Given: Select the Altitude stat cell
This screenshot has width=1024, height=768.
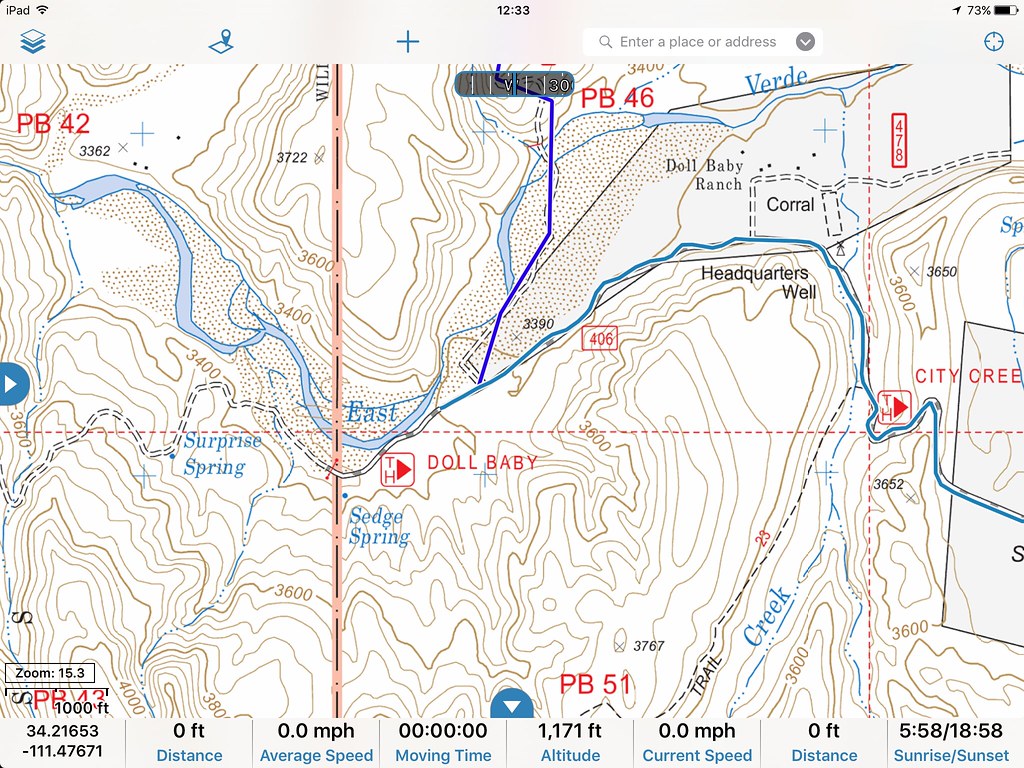Looking at the screenshot, I should pyautogui.click(x=570, y=743).
